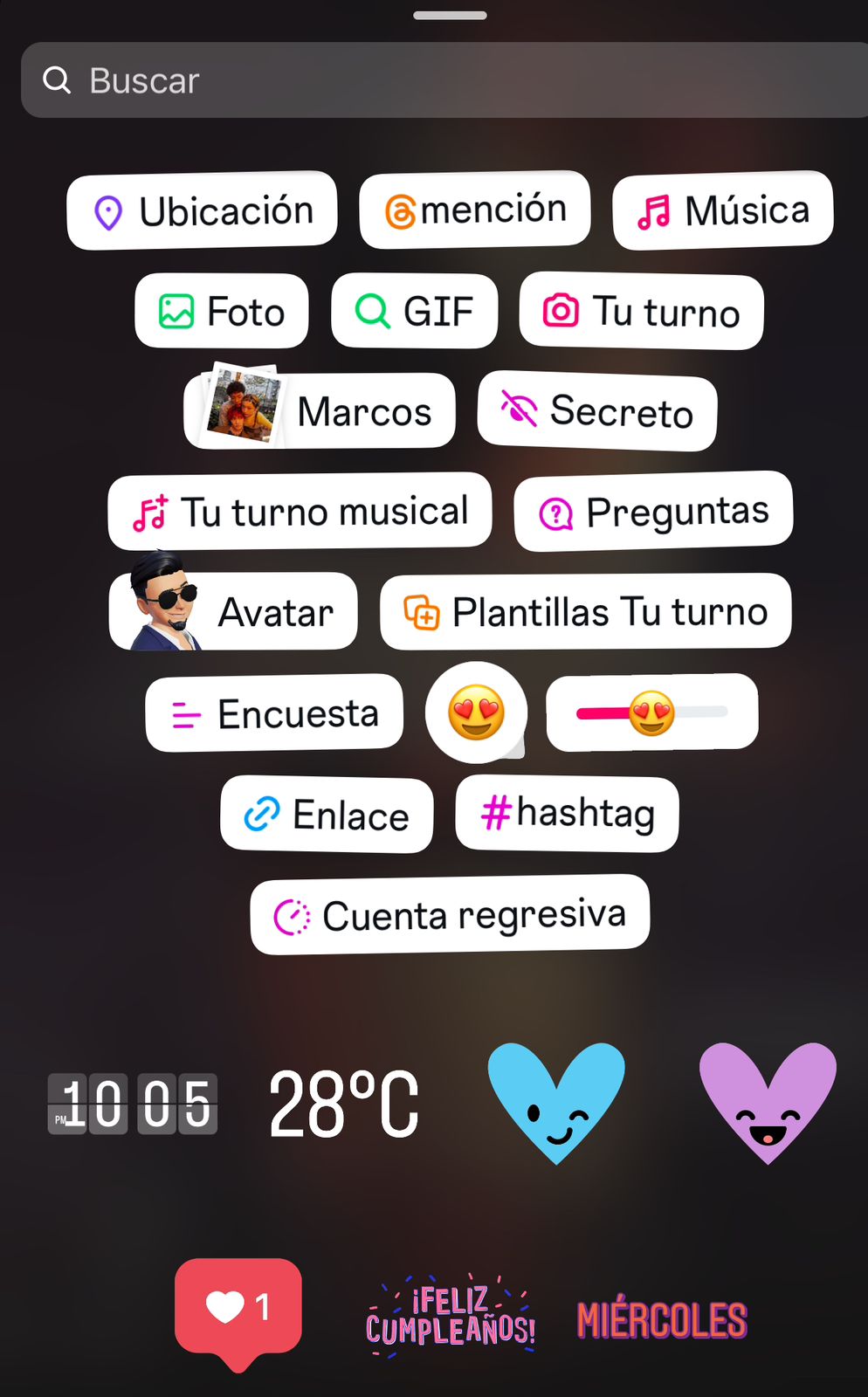868x1397 pixels.
Task: Add the Tu turno sticker
Action: pyautogui.click(x=642, y=312)
